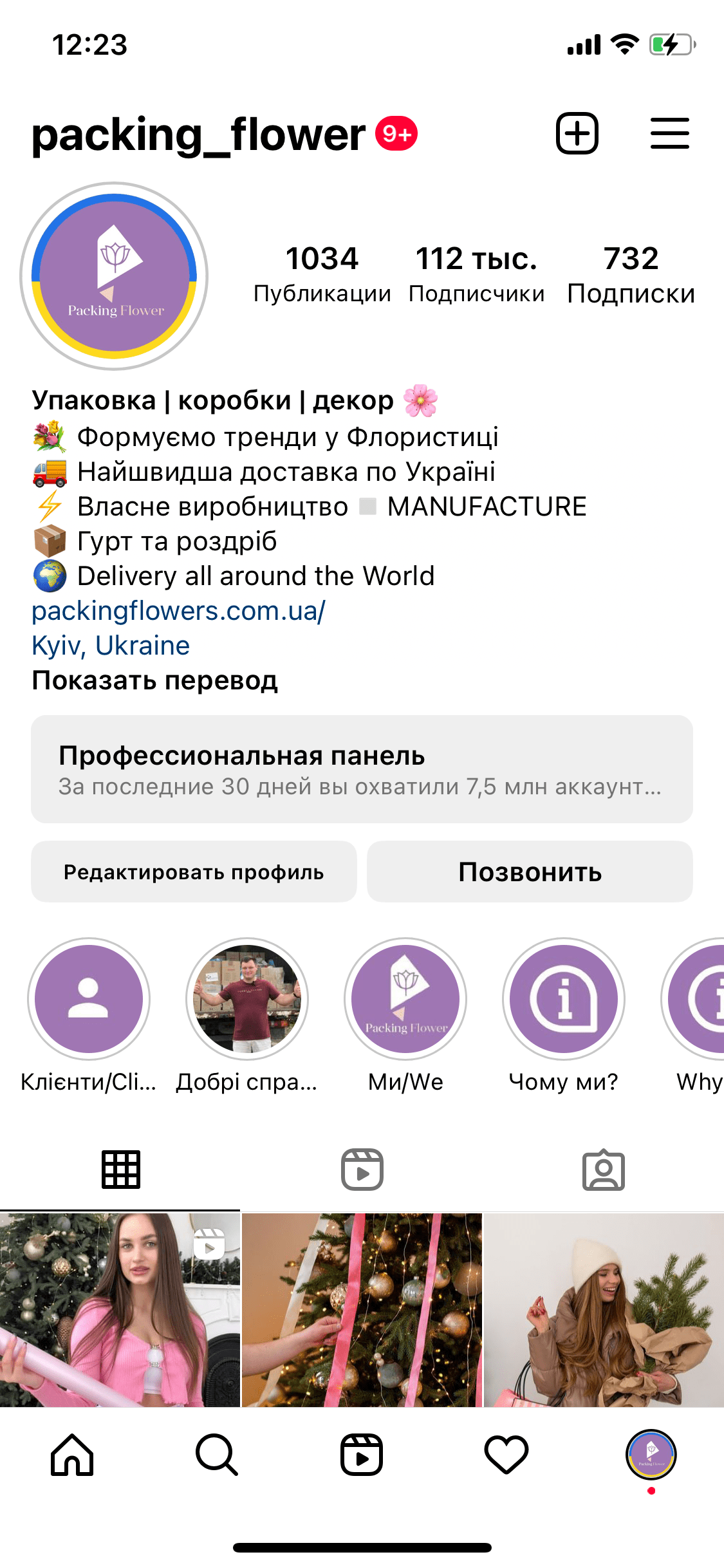Go to the Home feed
Screen dimensions: 724x1568
pos(72,1455)
